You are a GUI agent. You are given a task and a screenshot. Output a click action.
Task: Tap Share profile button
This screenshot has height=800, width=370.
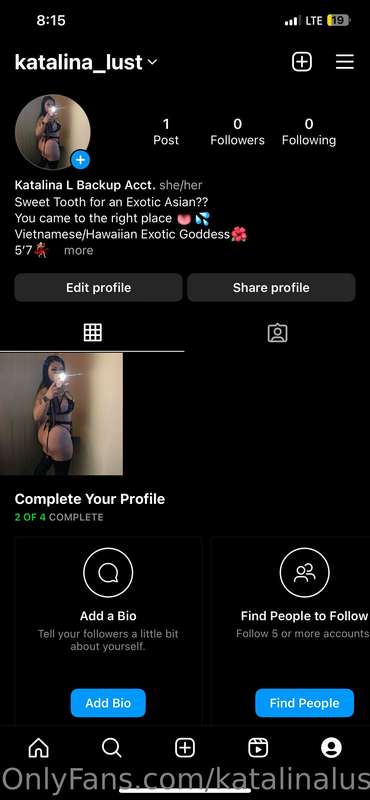coord(271,288)
